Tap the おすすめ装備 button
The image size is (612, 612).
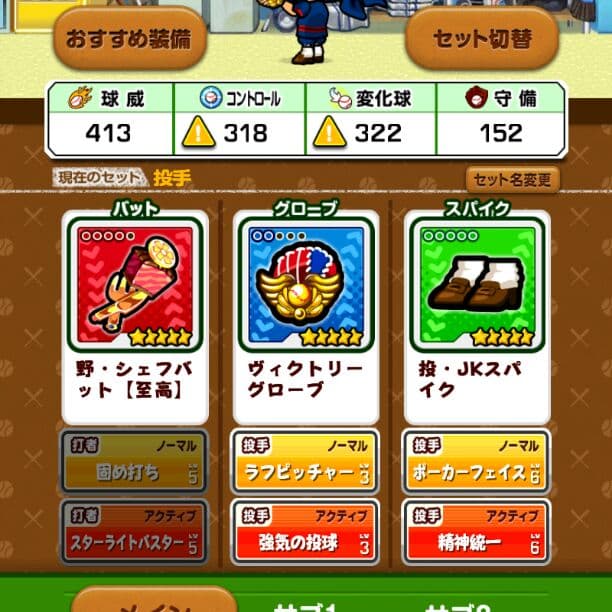coord(129,39)
